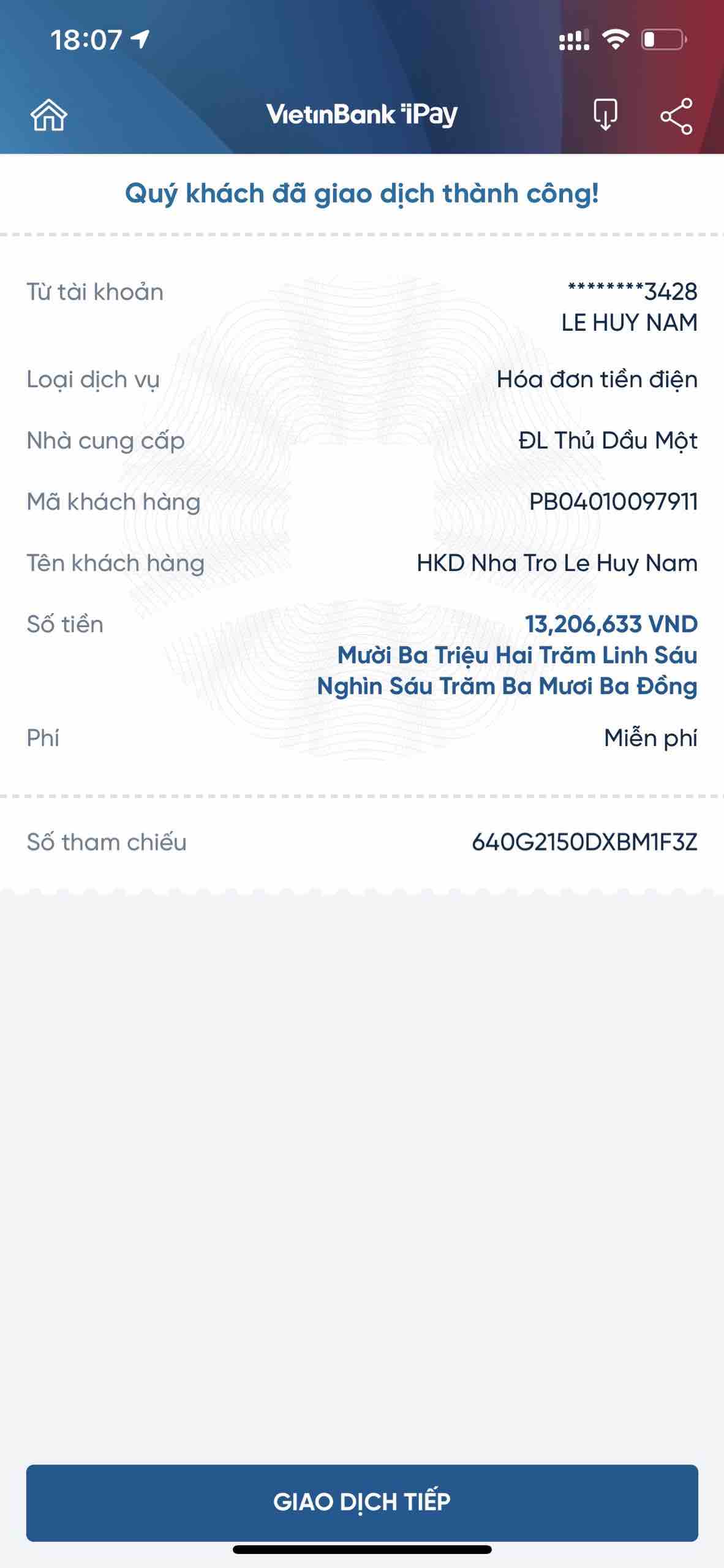Share this transaction receipt
724x1568 pixels.
676,115
